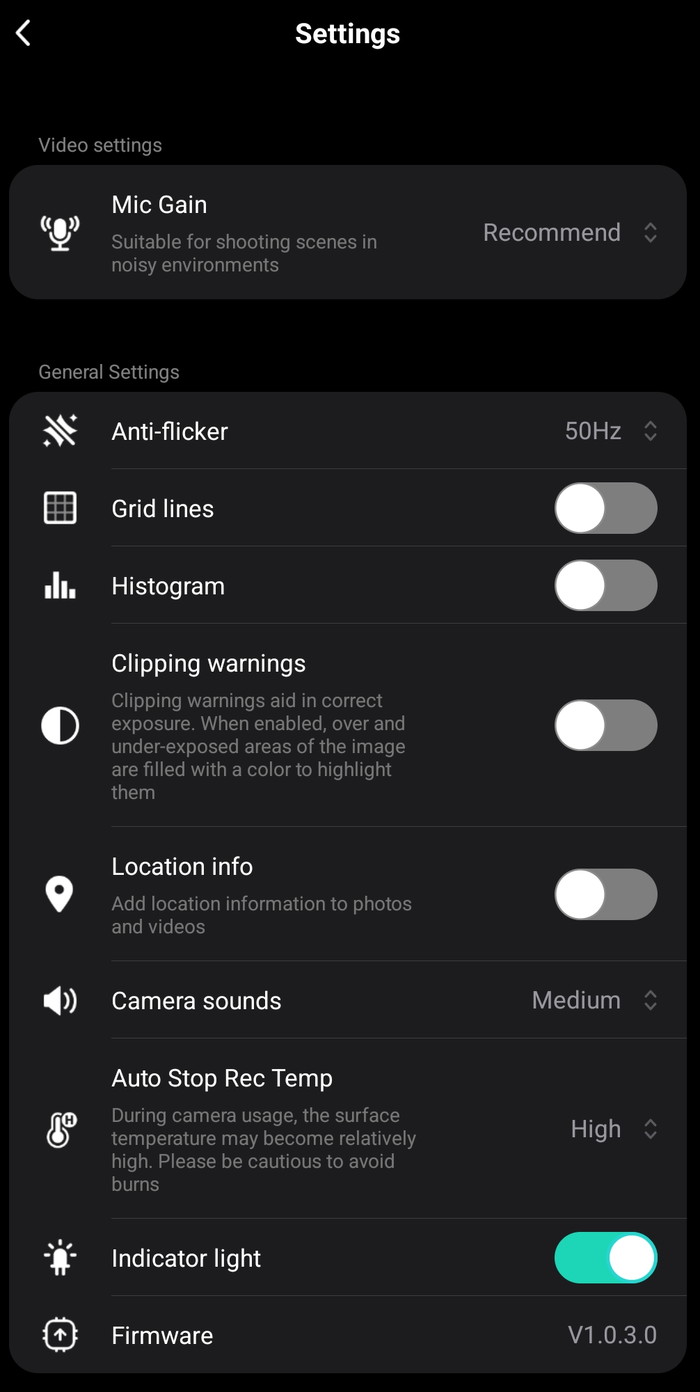The height and width of the screenshot is (1392, 700).
Task: Change the Anti-flicker 50Hz setting
Action: tap(610, 431)
